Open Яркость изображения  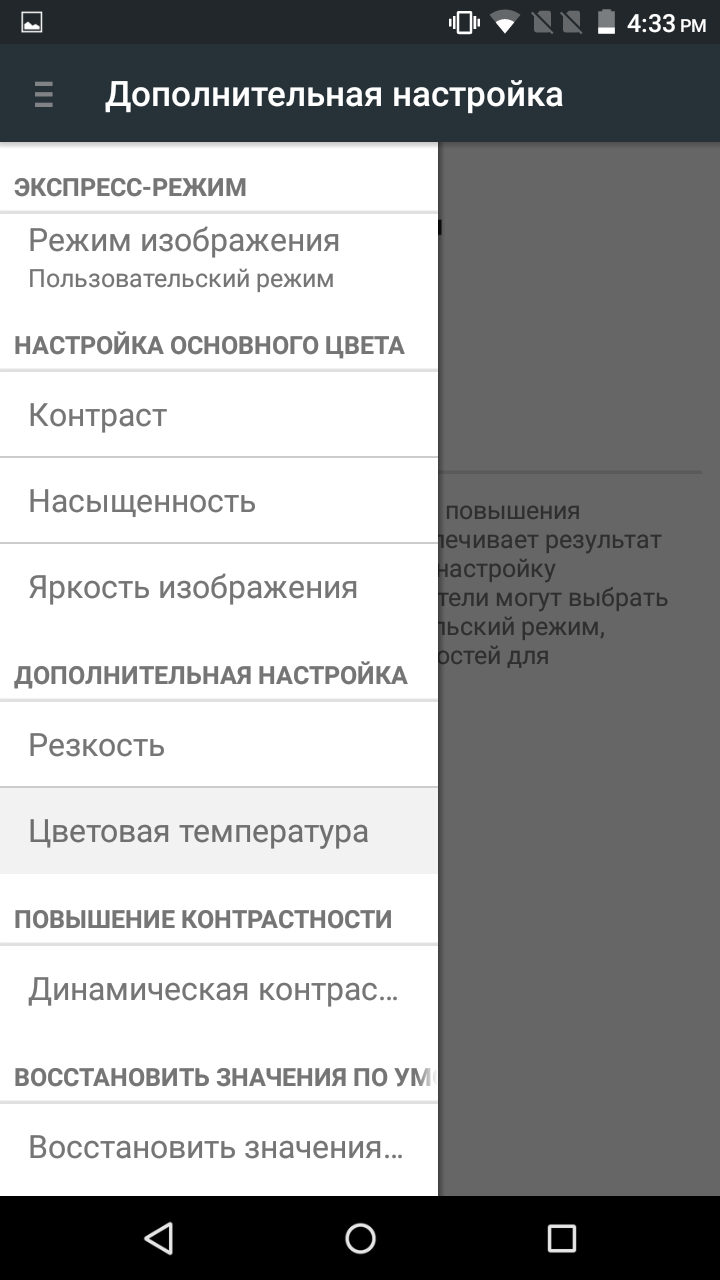[x=219, y=587]
